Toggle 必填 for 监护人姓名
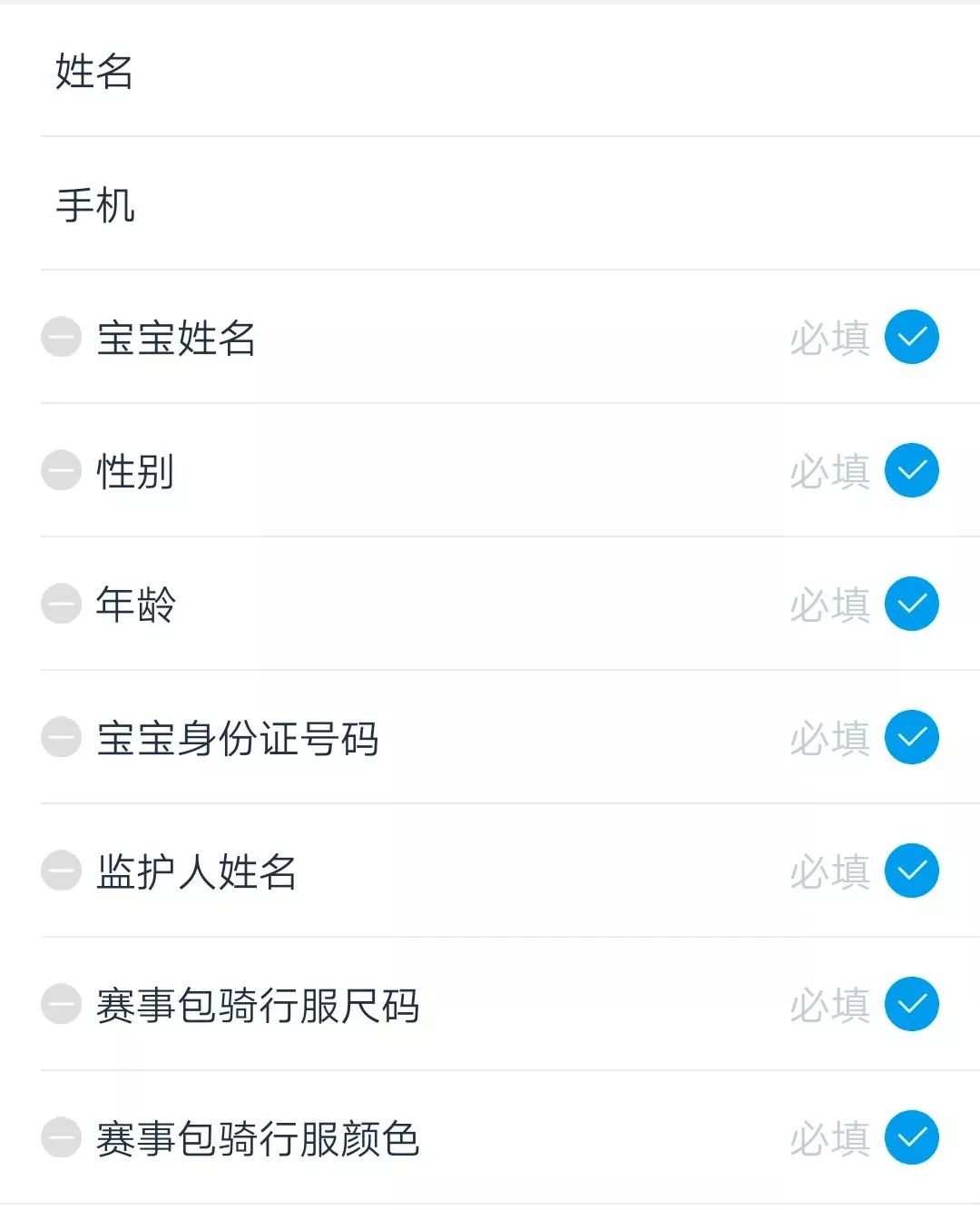Viewport: 980px width, 1210px height. click(911, 871)
